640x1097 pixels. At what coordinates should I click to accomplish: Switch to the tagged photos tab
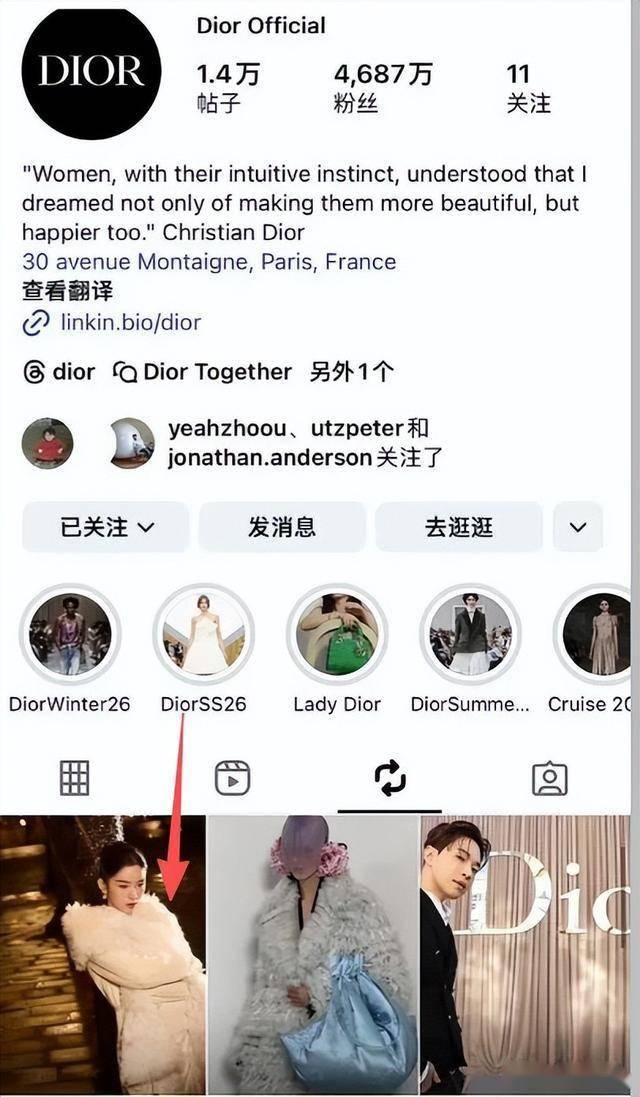pos(549,778)
